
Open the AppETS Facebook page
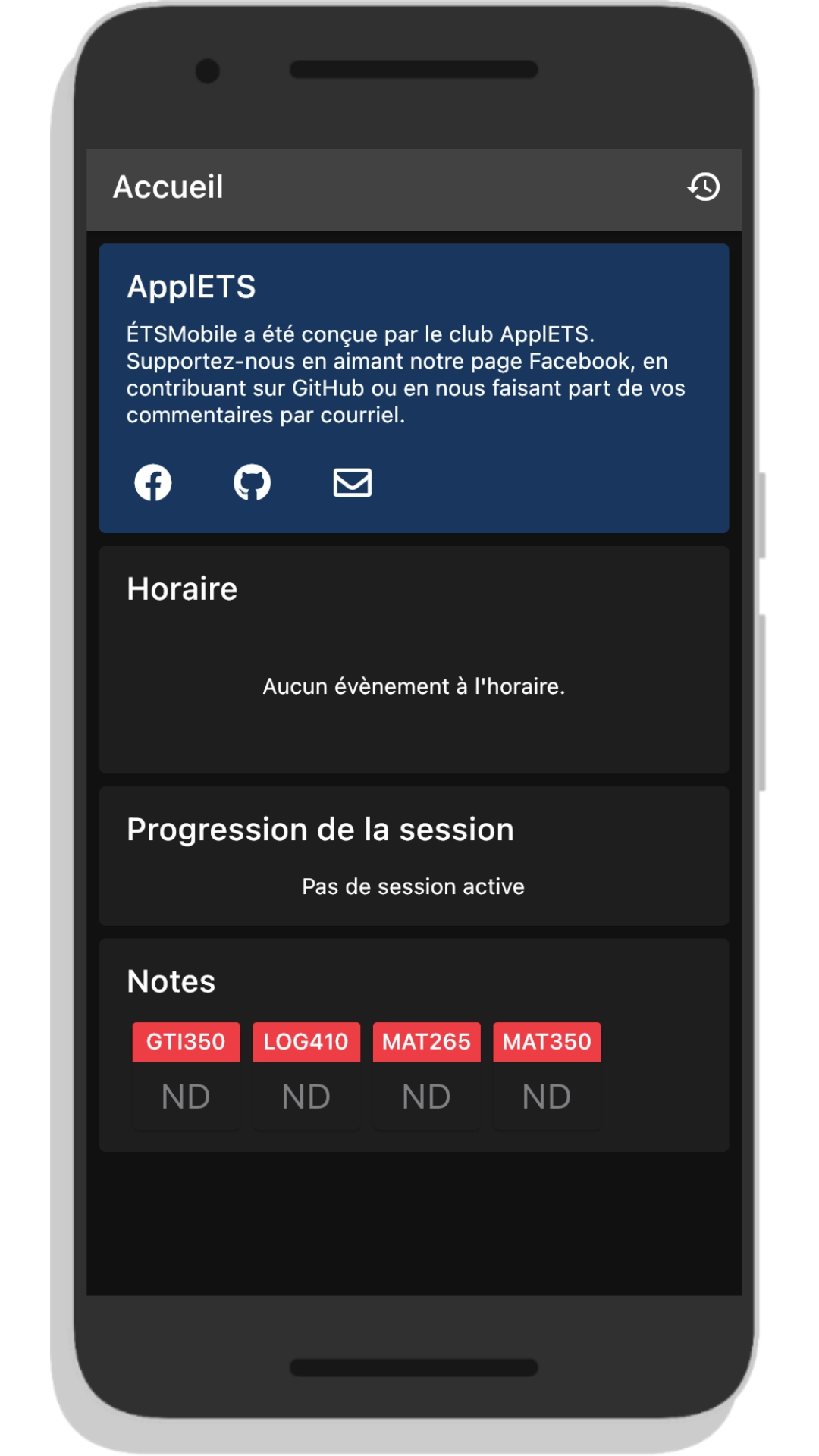153,482
